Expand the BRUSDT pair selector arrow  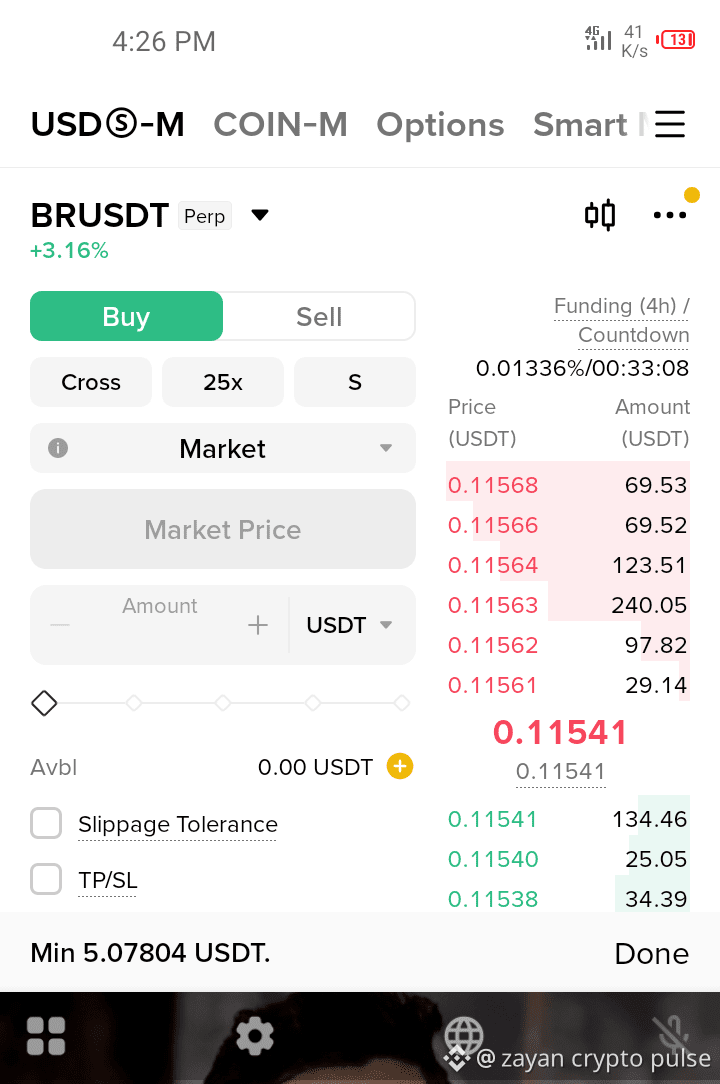point(260,216)
